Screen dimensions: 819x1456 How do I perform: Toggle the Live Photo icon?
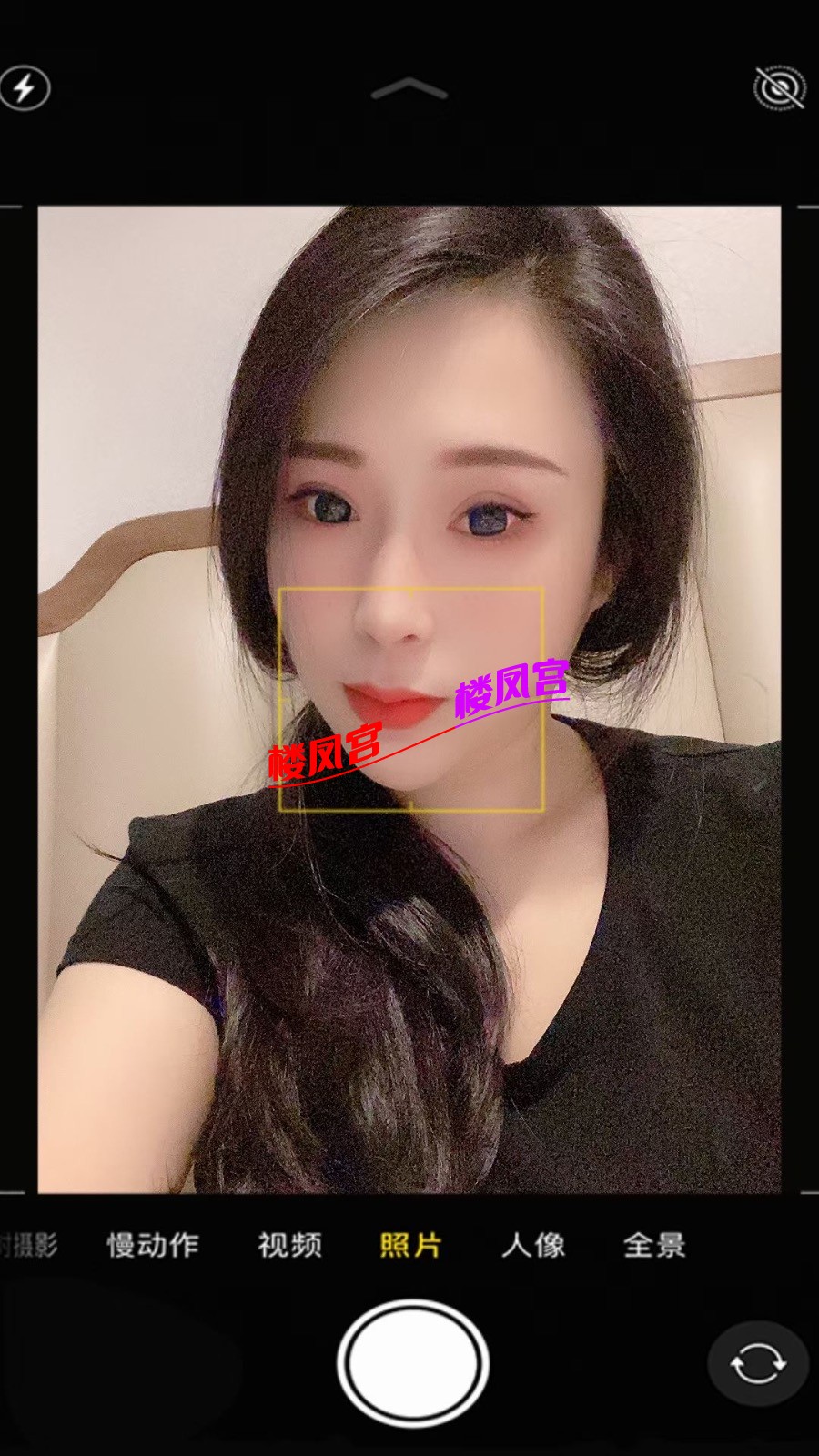(780, 88)
